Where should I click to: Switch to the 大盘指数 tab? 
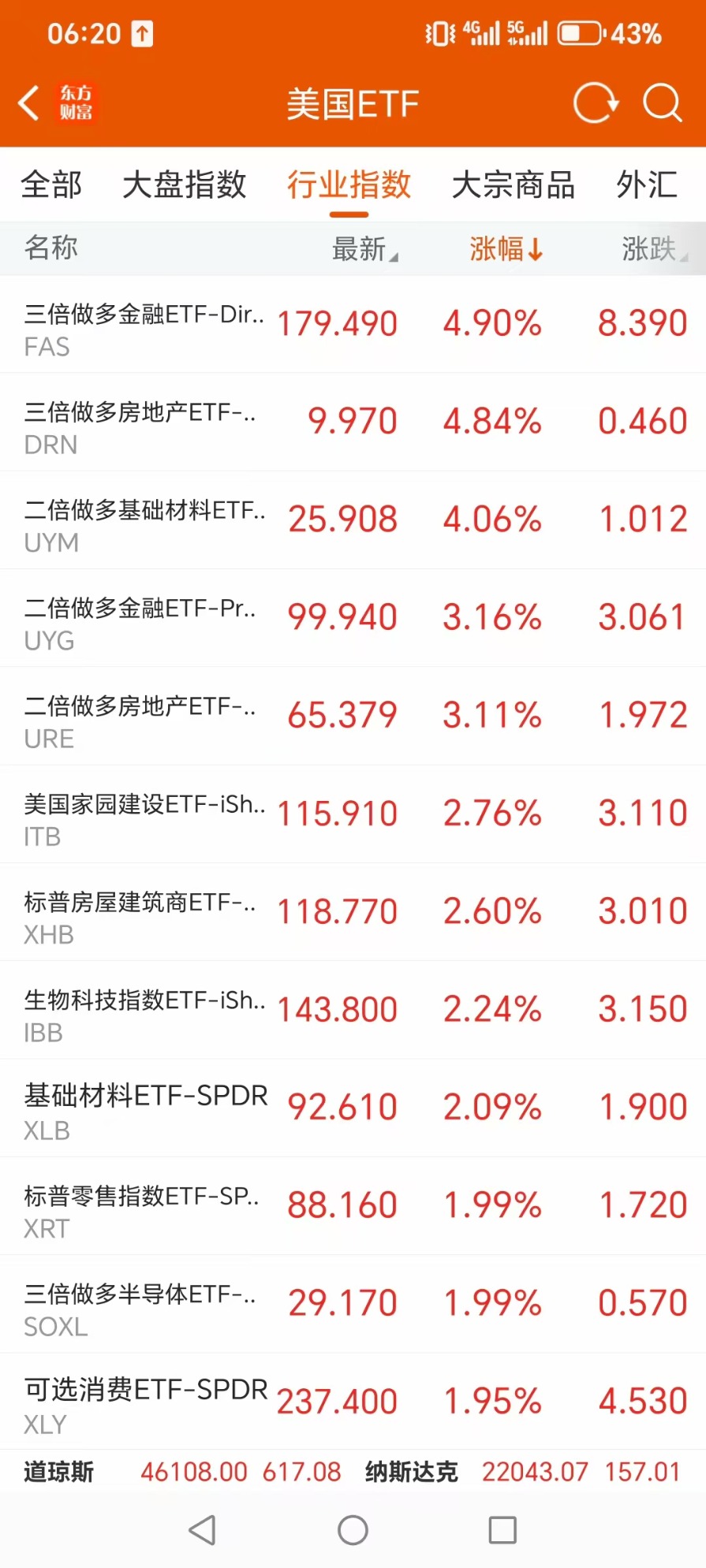[185, 184]
